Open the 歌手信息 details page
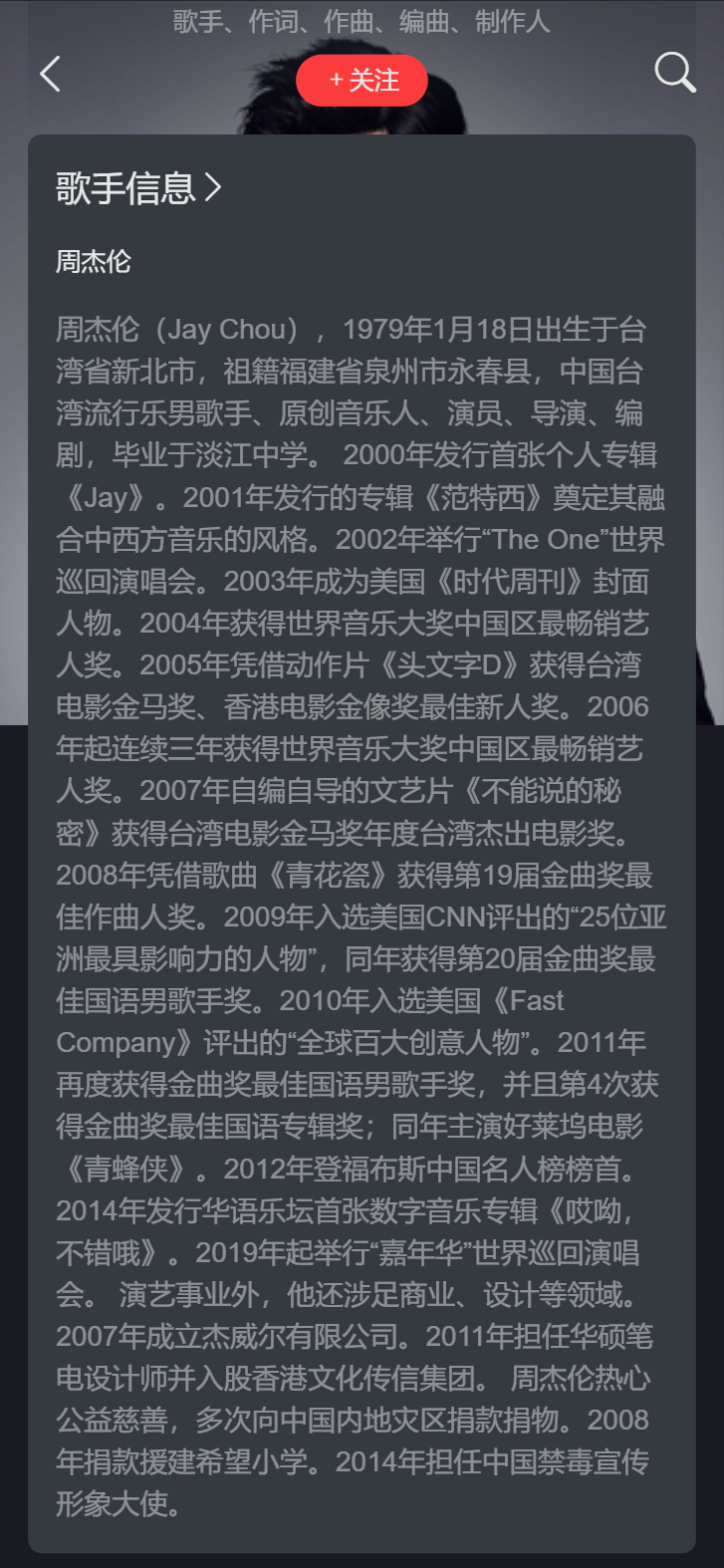The image size is (724, 1568). (138, 187)
